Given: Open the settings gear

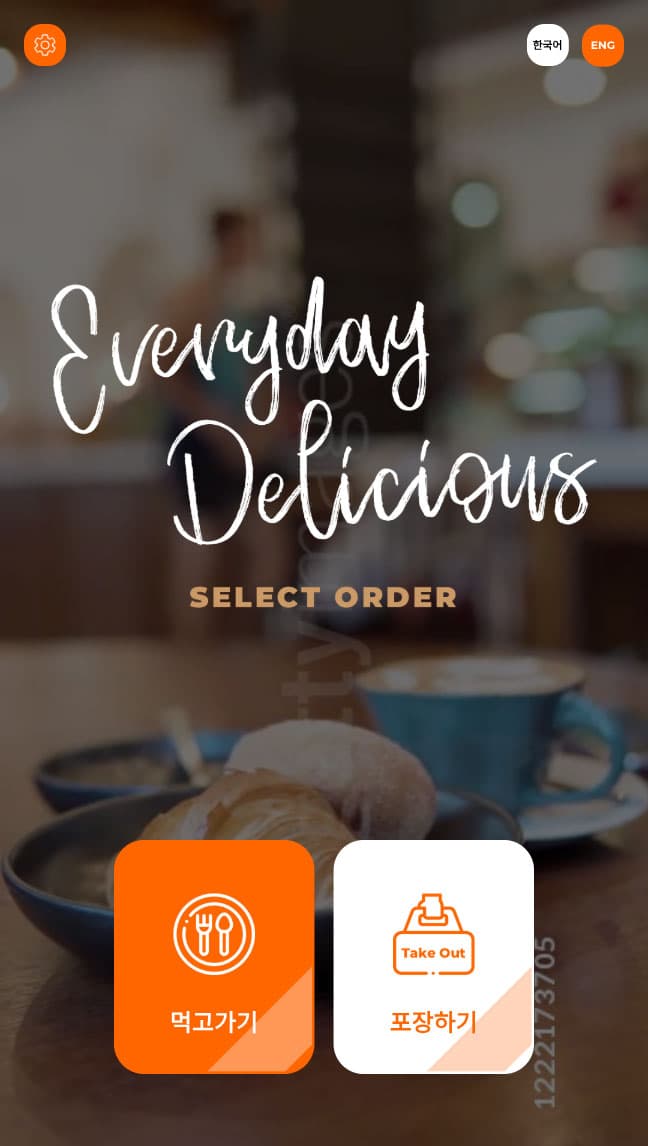Looking at the screenshot, I should 45,45.
